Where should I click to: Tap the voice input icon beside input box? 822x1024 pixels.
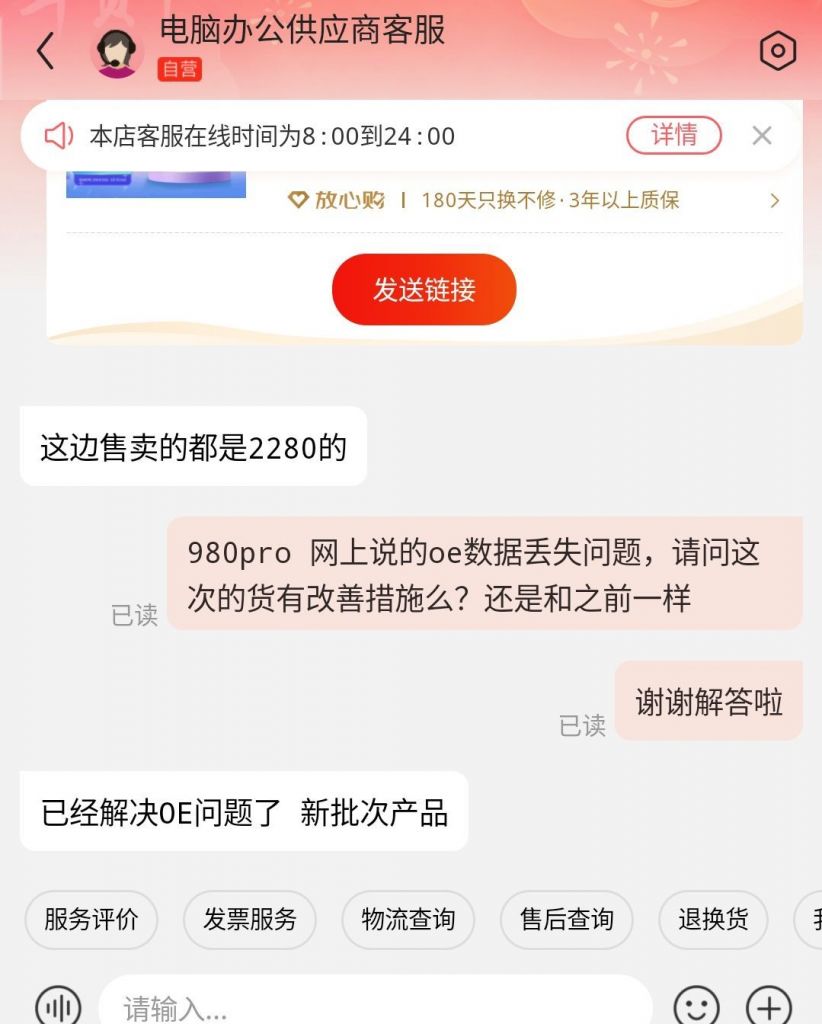pyautogui.click(x=57, y=1004)
